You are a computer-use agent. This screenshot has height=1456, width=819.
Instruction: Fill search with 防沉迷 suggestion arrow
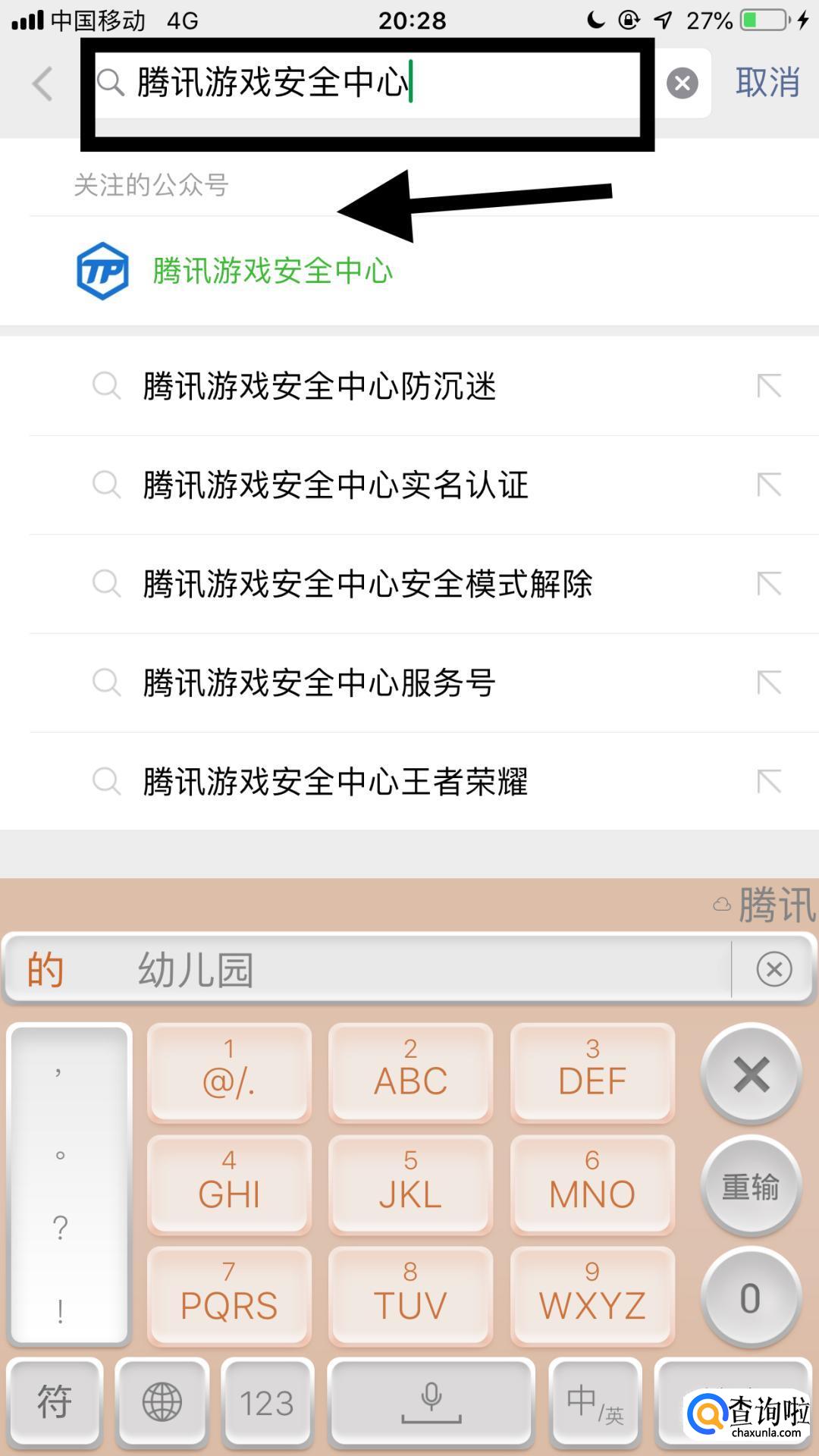tap(769, 386)
